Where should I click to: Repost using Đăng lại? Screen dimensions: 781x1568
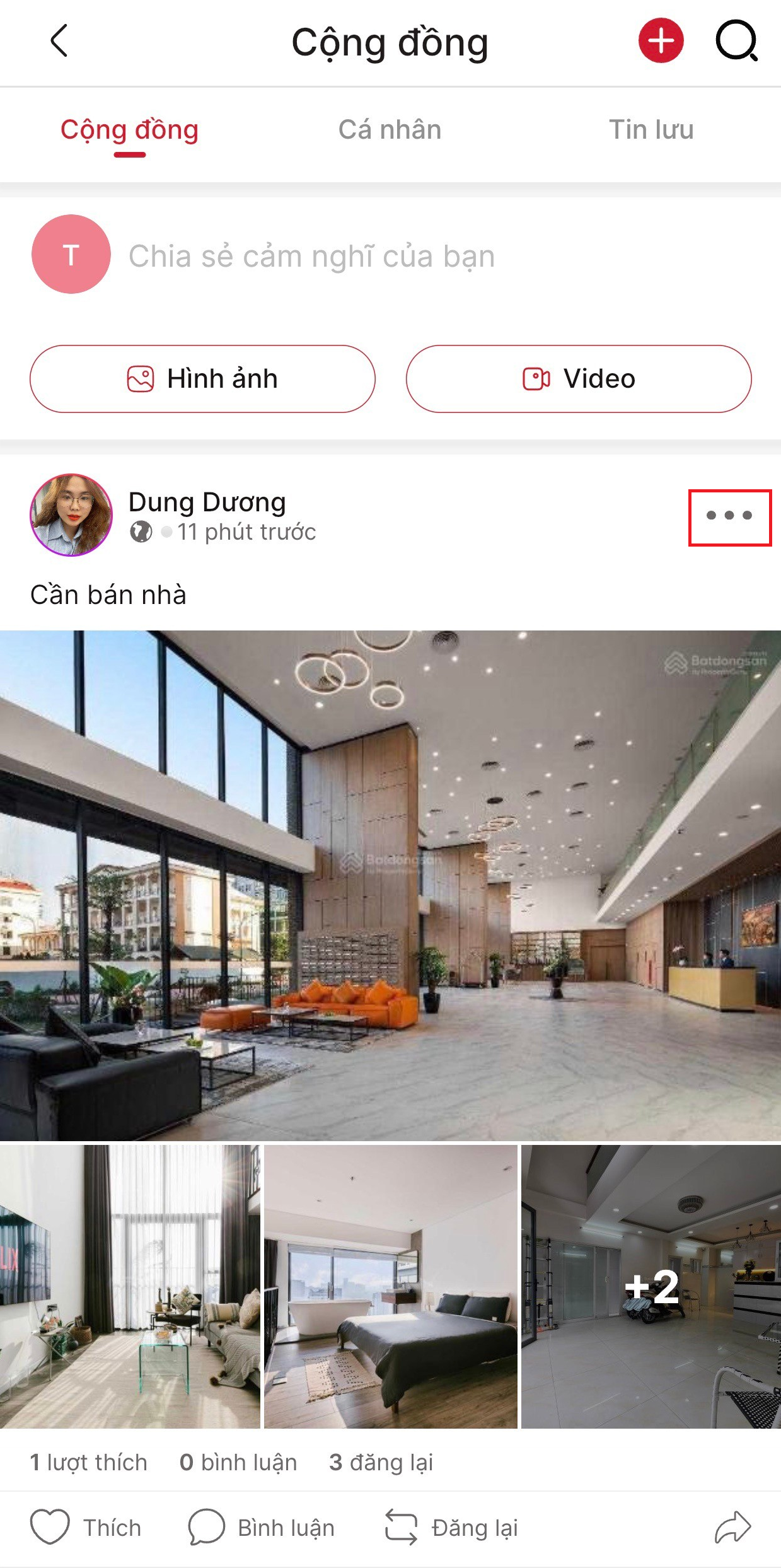(x=451, y=1528)
